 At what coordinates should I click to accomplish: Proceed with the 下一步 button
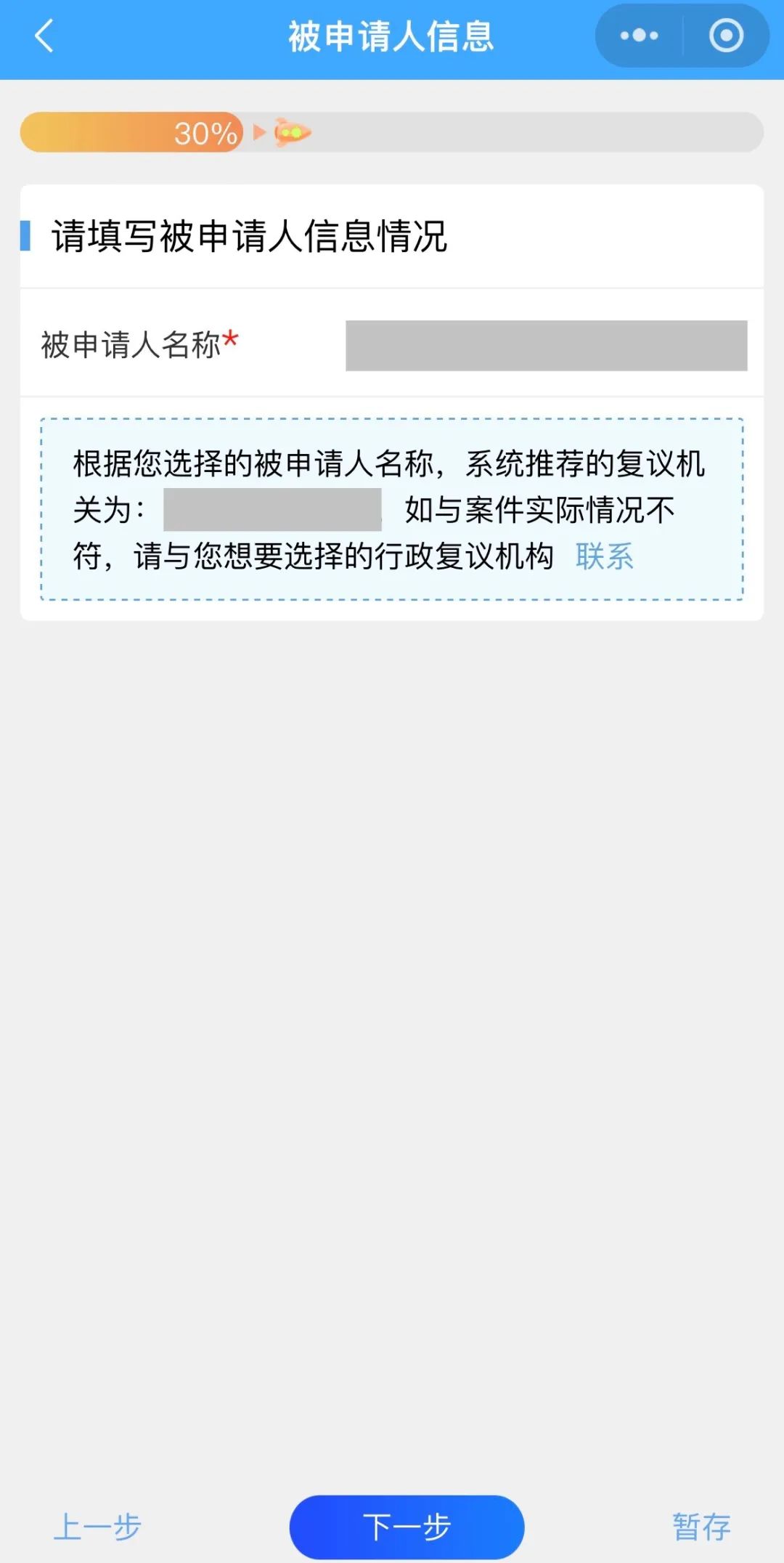click(407, 1526)
